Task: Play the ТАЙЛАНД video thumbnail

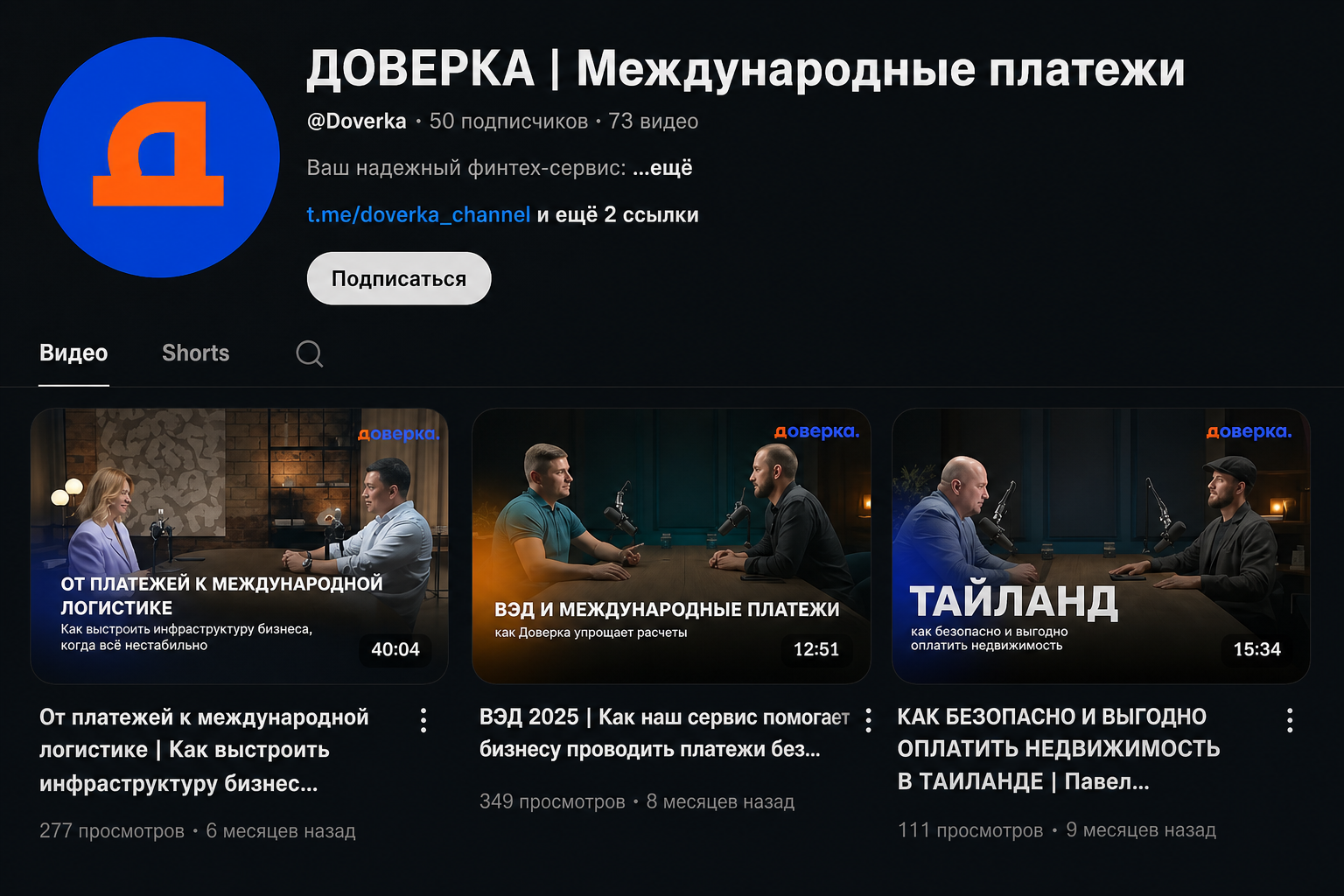Action: coord(1101,545)
